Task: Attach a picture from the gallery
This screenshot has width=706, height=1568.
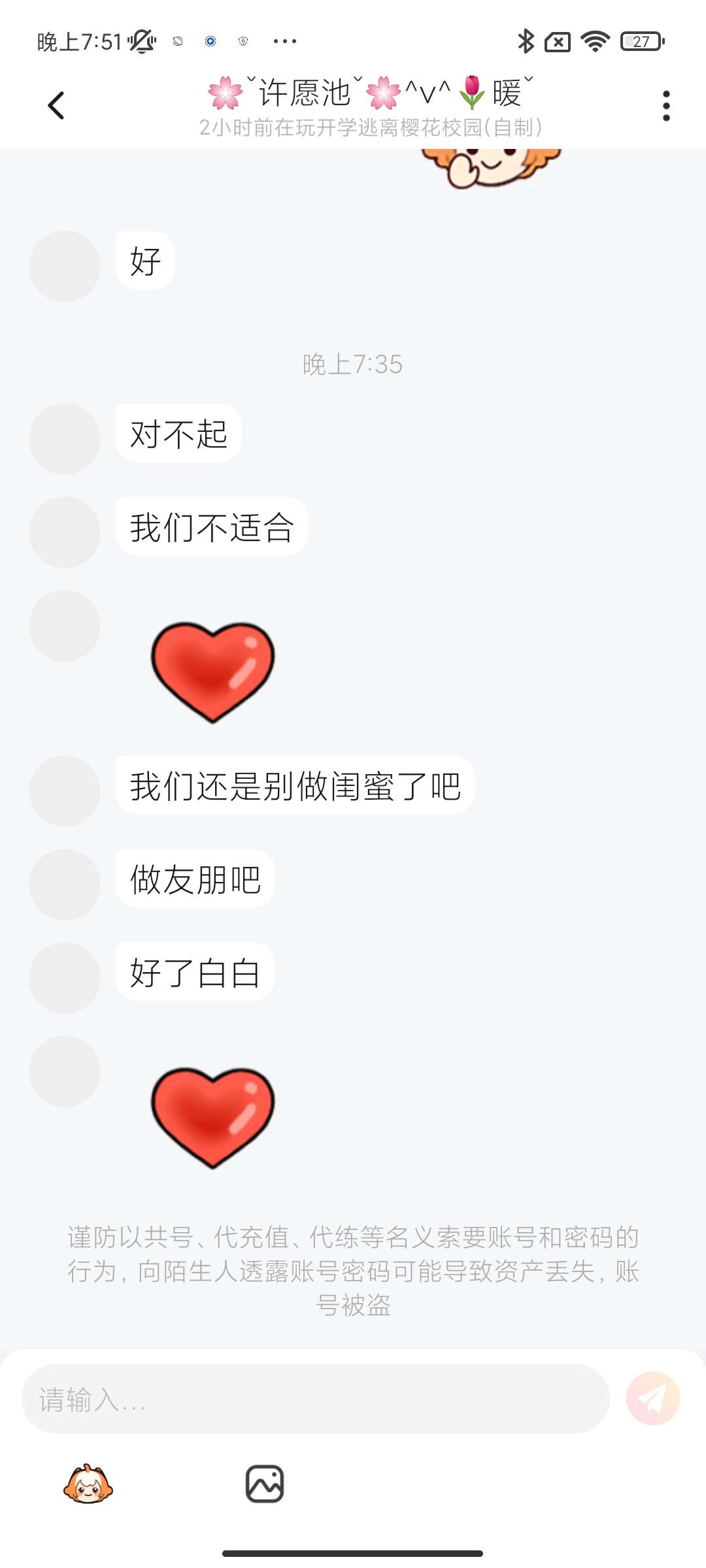Action: [265, 1484]
